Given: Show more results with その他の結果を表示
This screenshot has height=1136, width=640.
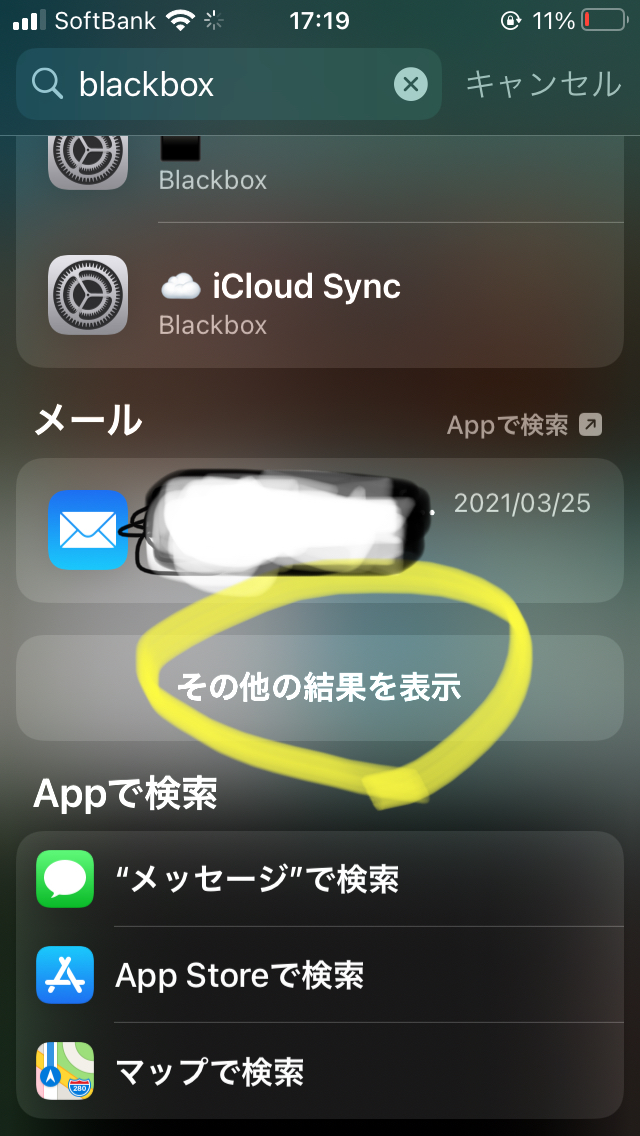Looking at the screenshot, I should (320, 688).
